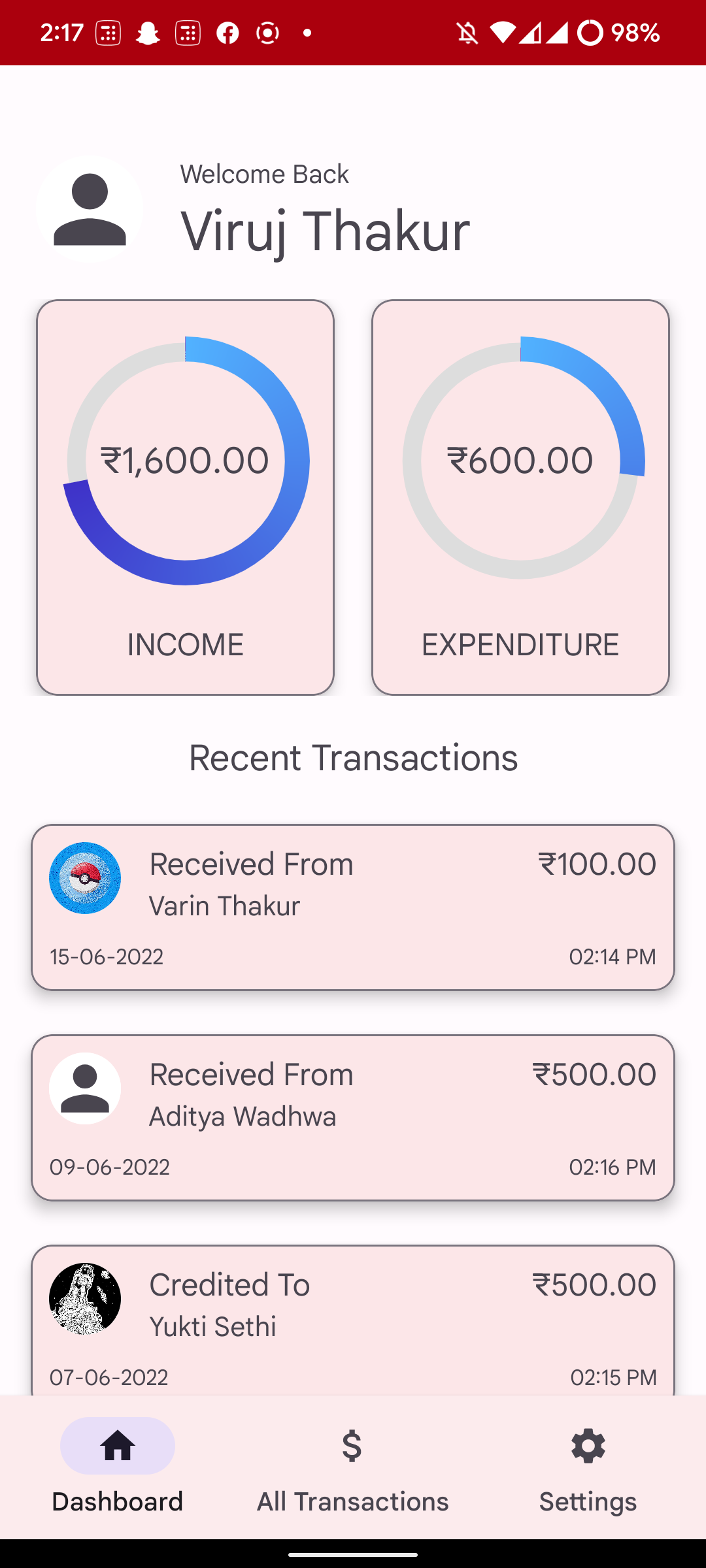The height and width of the screenshot is (1568, 706).
Task: Switch to the Settings tab
Action: (x=587, y=1501)
